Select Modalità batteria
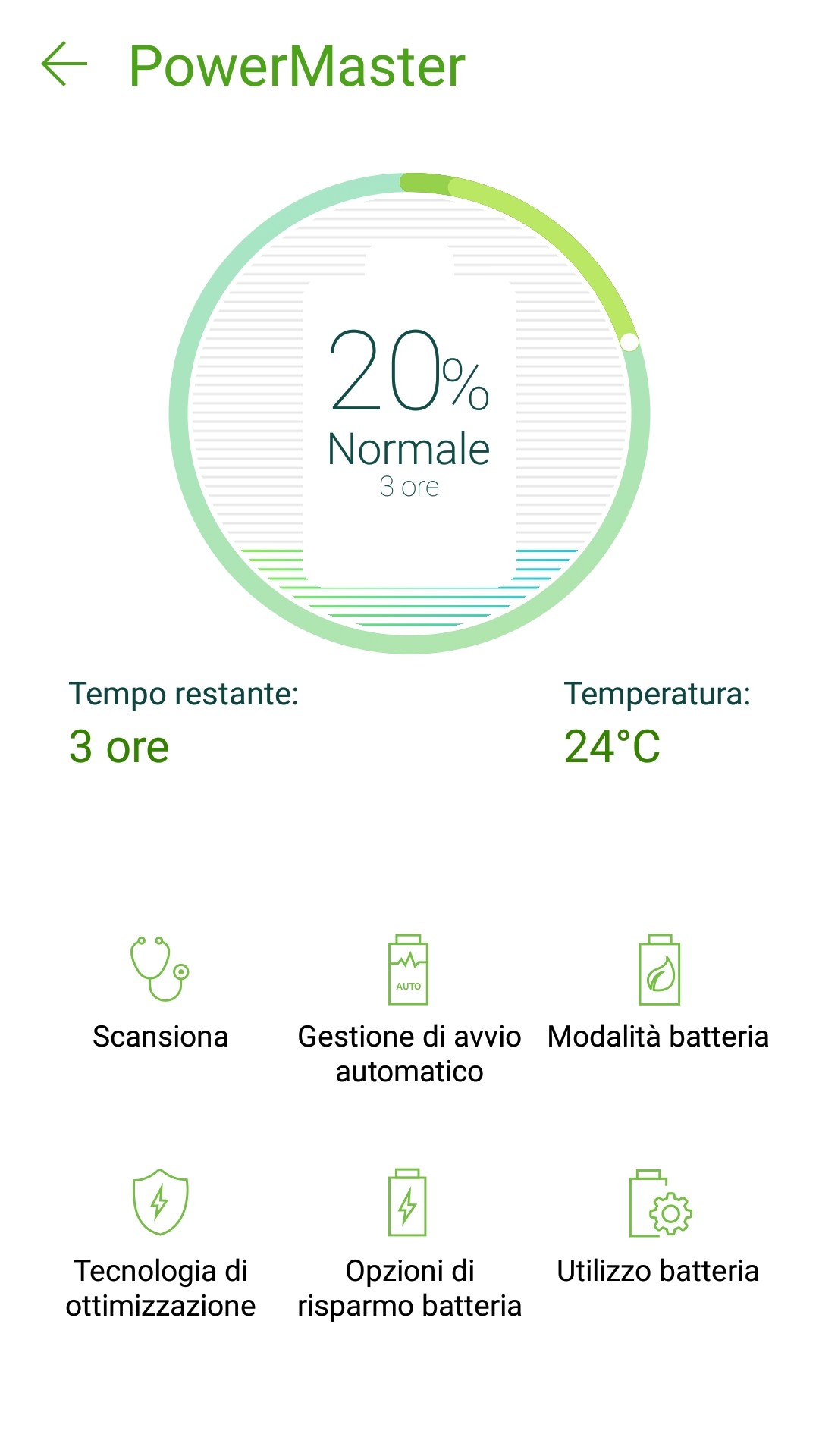The height and width of the screenshot is (1456, 819). pos(658,993)
